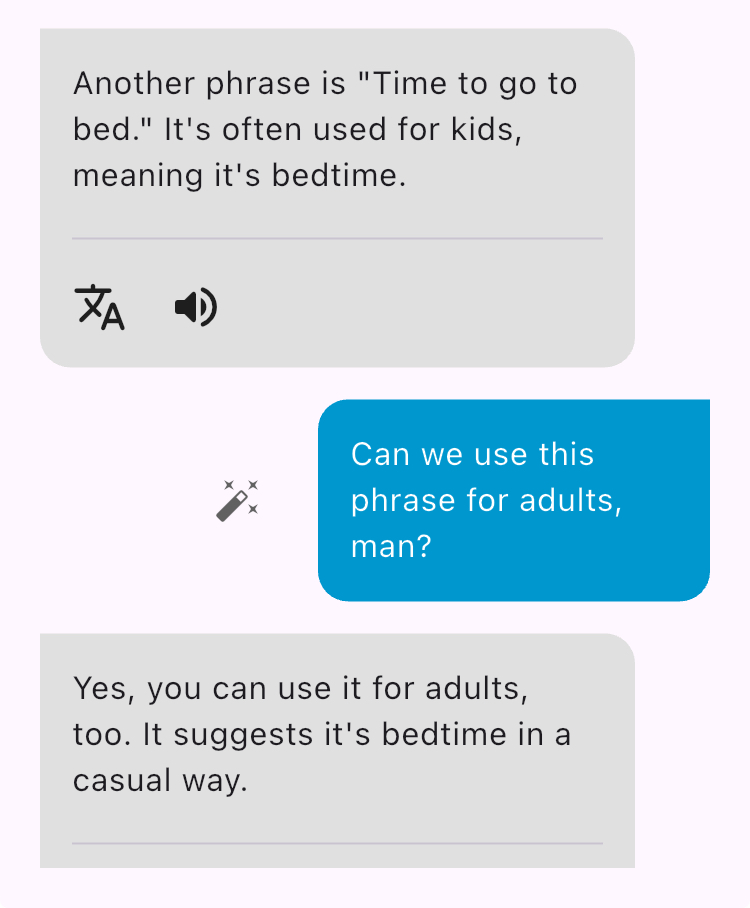Translate the "Time to go to bed" message
Image resolution: width=750 pixels, height=908 pixels.
pyautogui.click(x=100, y=307)
